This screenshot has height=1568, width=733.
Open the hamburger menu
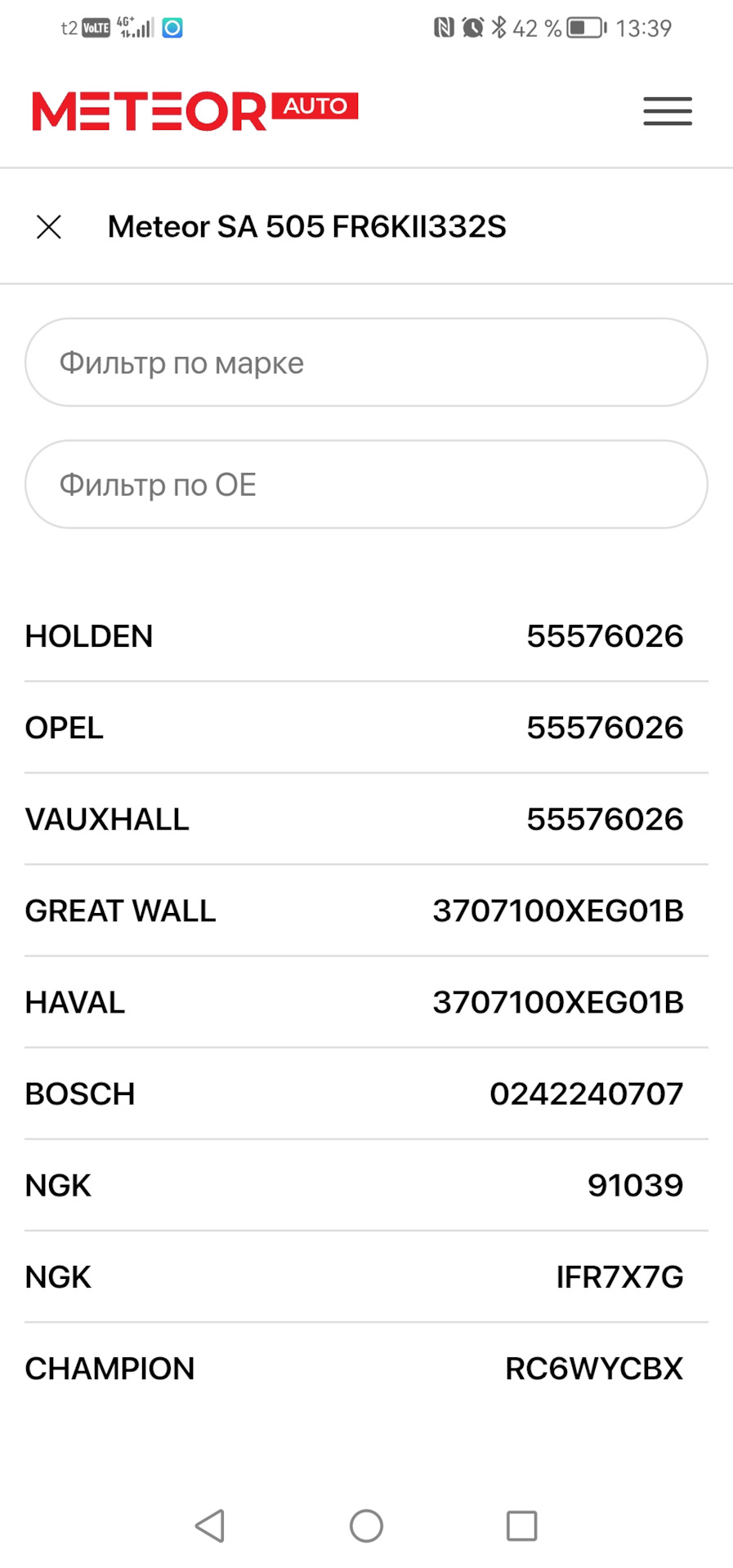click(667, 111)
